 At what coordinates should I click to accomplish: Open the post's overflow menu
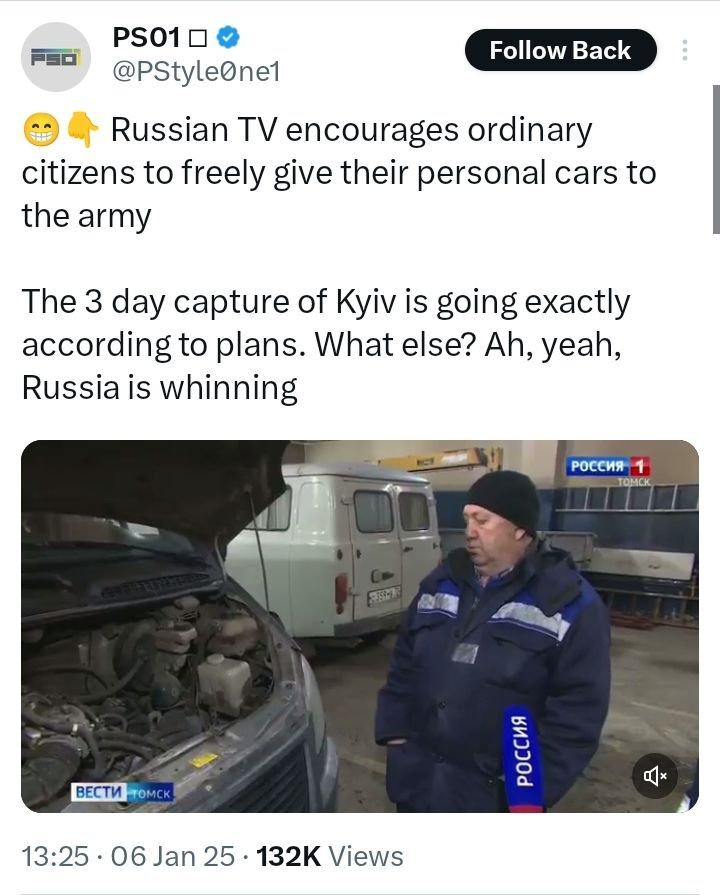tap(685, 50)
